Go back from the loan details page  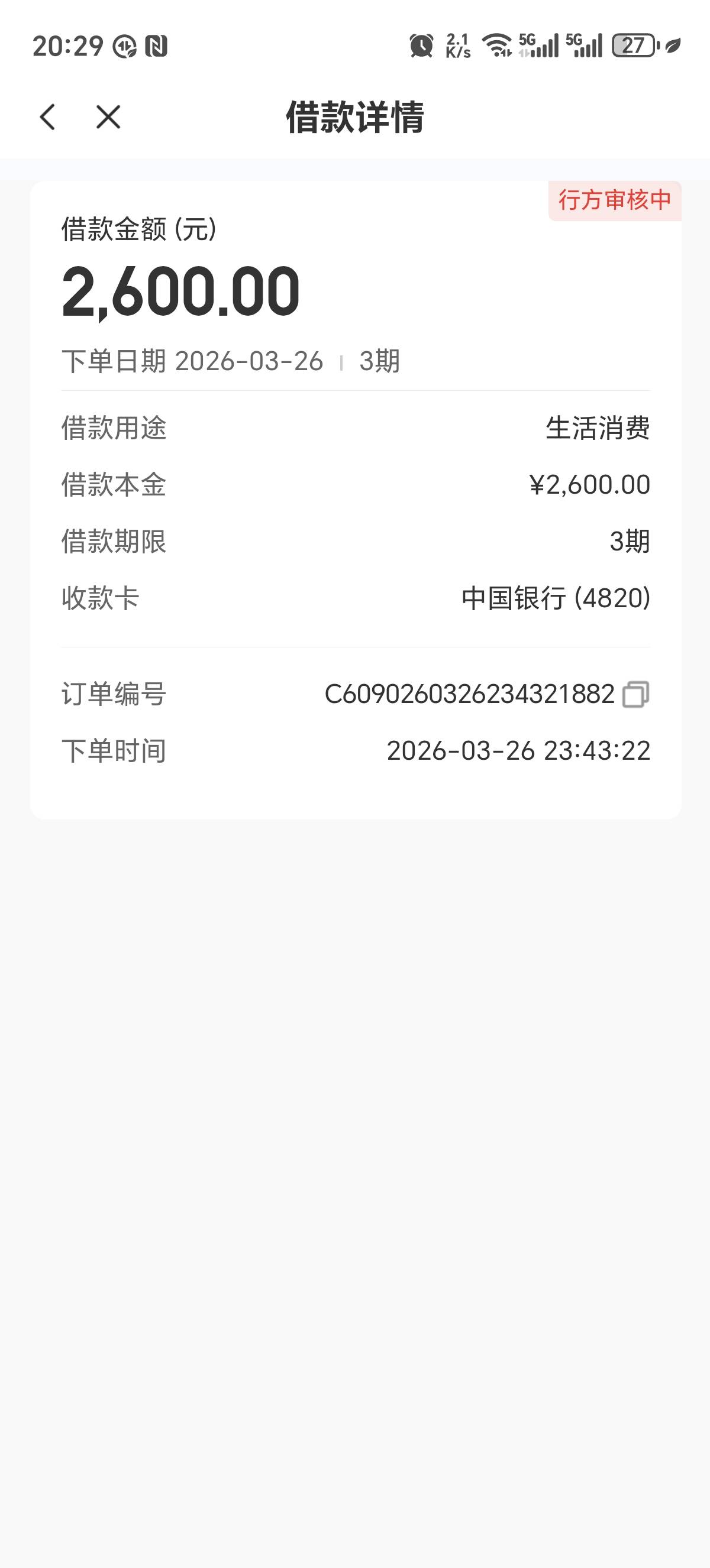(47, 117)
